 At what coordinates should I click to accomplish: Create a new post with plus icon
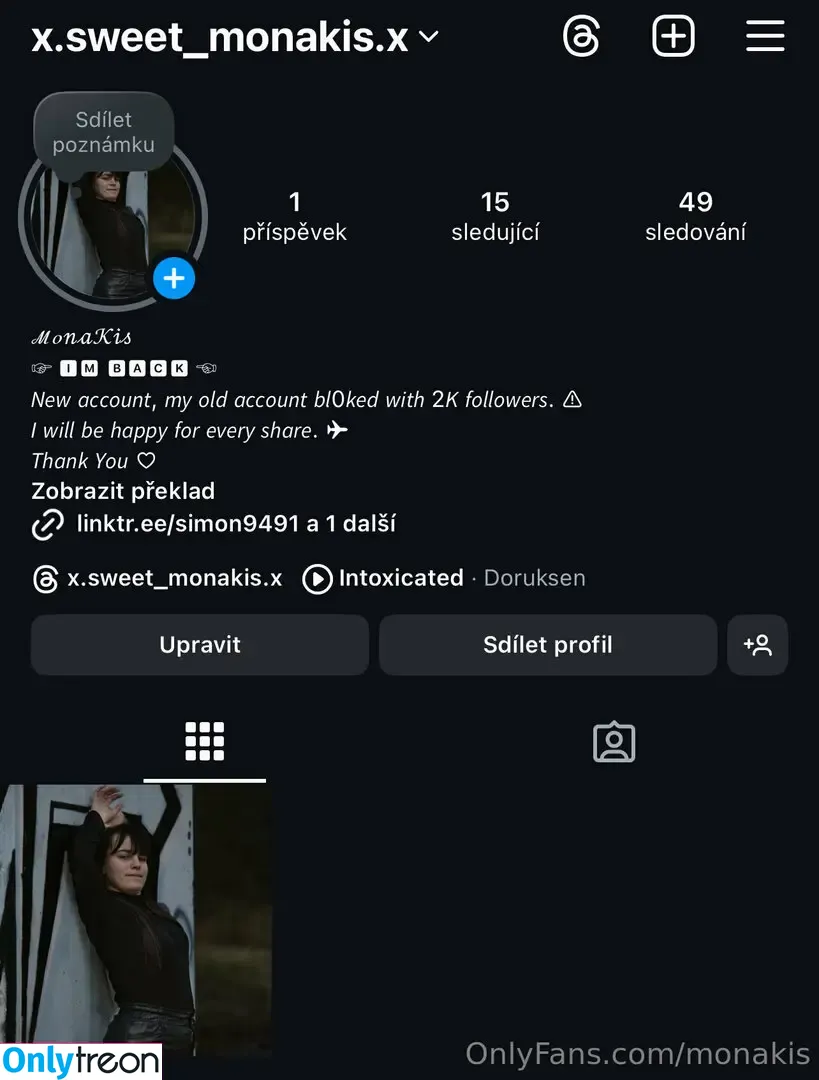[673, 37]
